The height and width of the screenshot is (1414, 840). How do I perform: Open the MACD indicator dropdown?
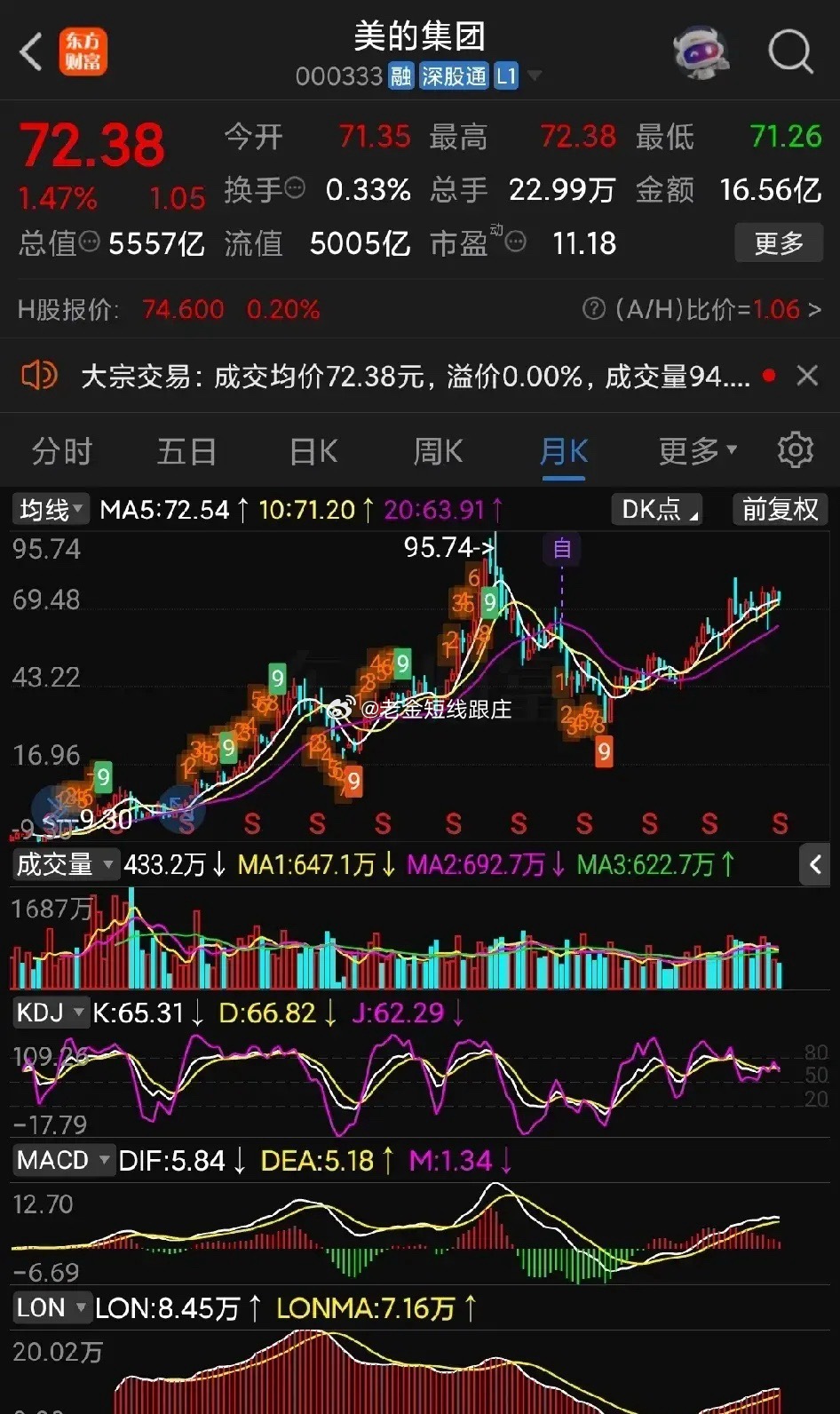(x=63, y=1160)
